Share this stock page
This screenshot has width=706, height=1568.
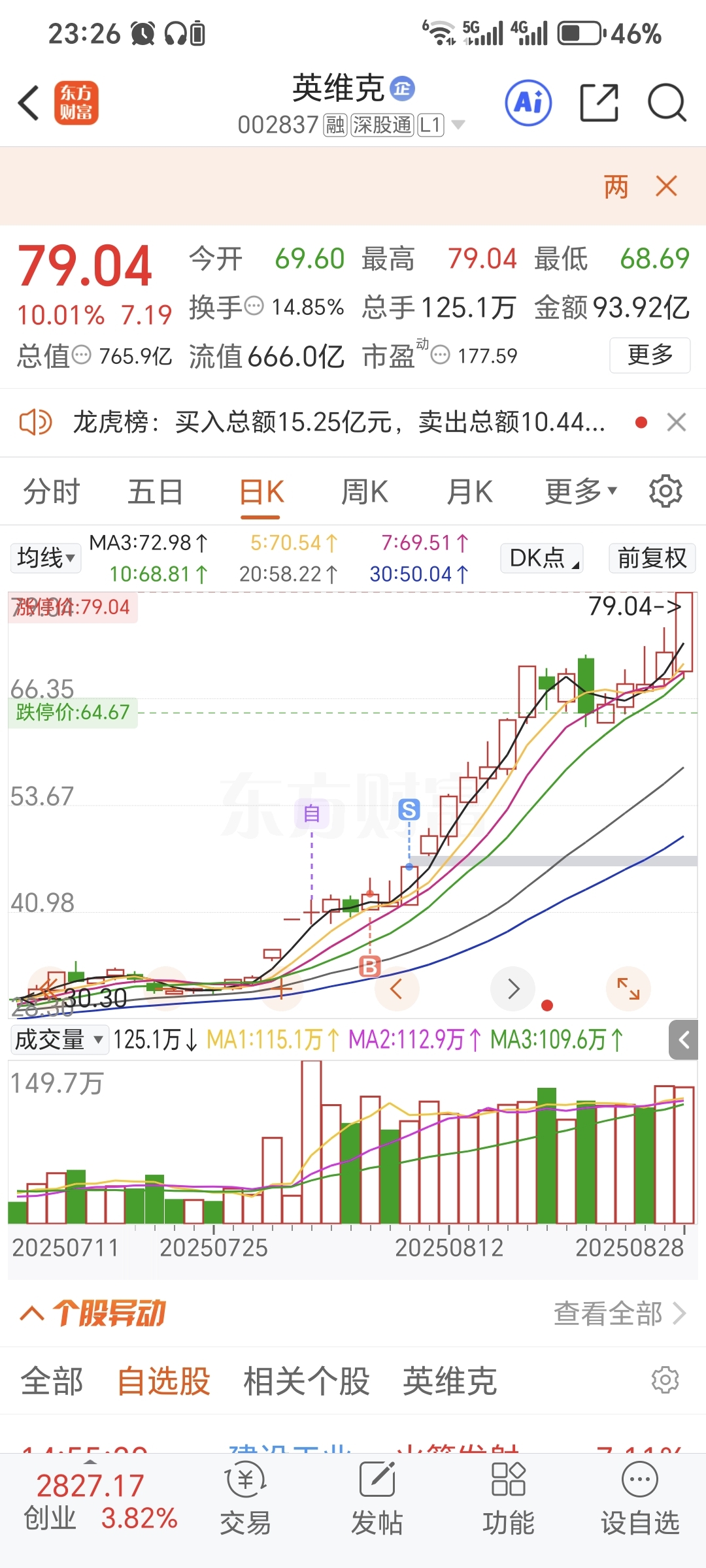click(599, 103)
